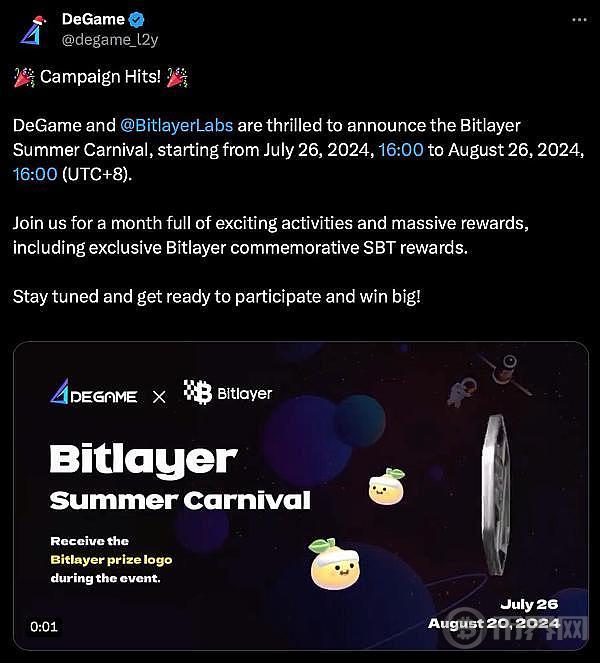Open DeGame's profile picture
Screen dimensions: 600x663
click(32, 29)
